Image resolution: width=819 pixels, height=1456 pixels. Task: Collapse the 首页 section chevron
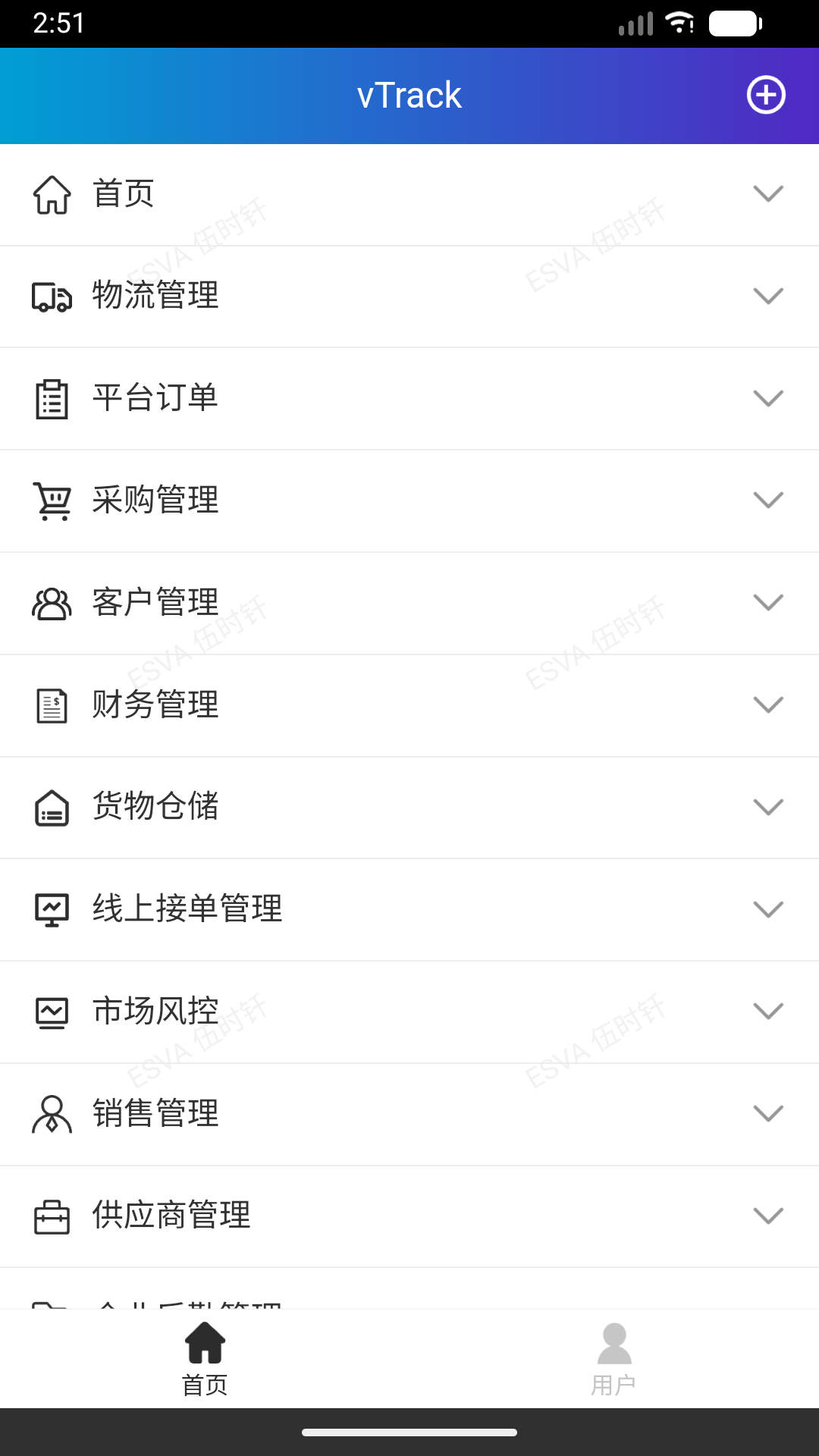[767, 194]
